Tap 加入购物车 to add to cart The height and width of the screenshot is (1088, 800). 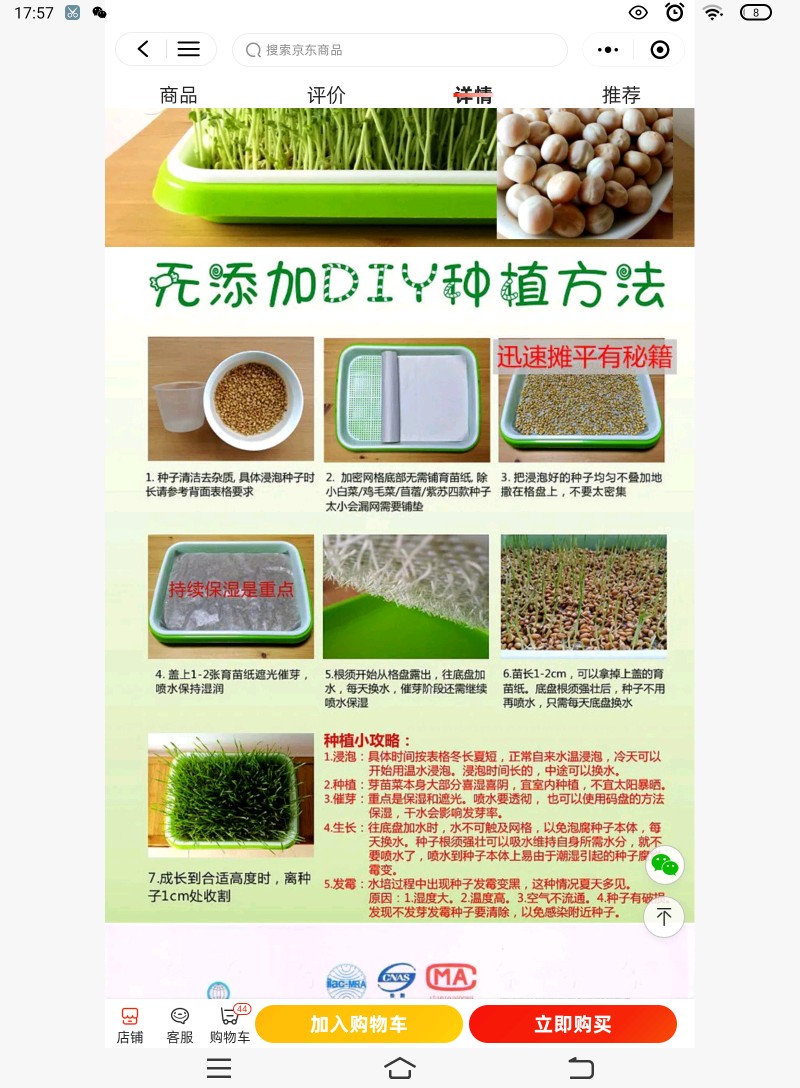tap(358, 1024)
